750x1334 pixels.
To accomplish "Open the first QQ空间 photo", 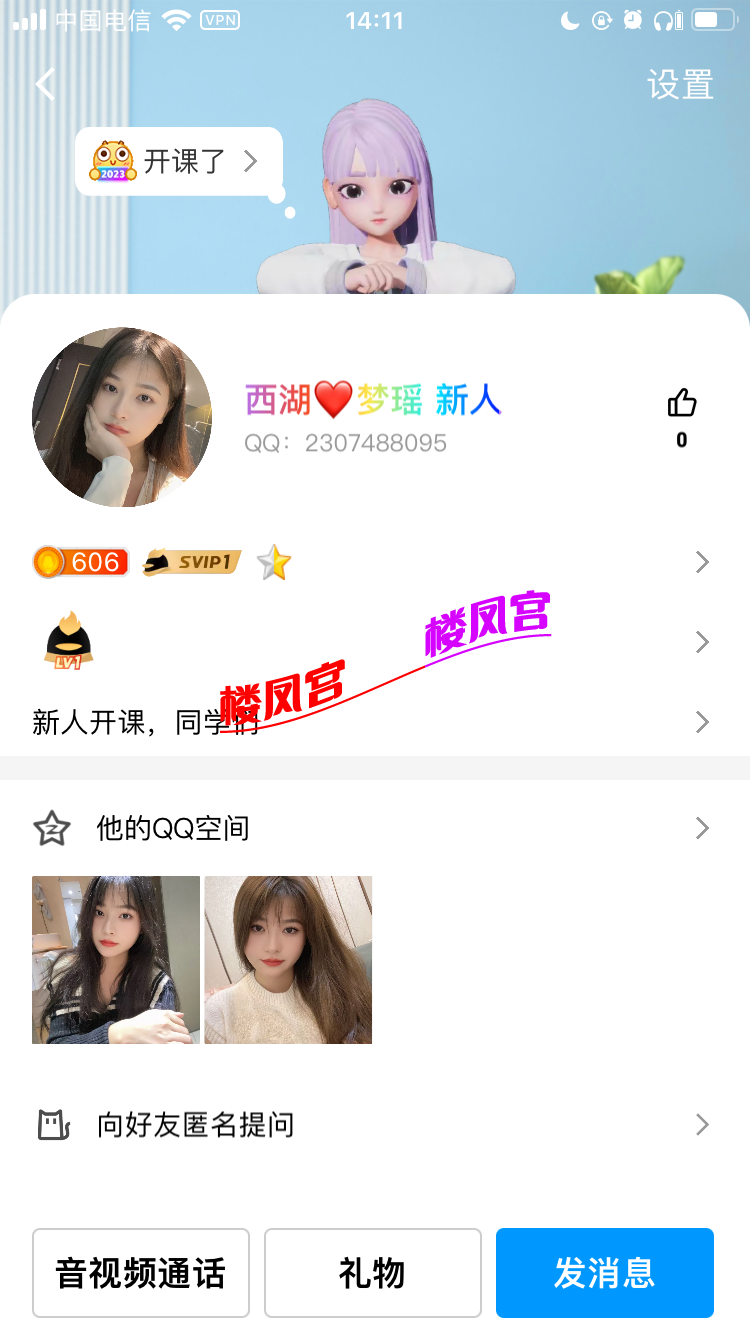I will click(x=115, y=959).
